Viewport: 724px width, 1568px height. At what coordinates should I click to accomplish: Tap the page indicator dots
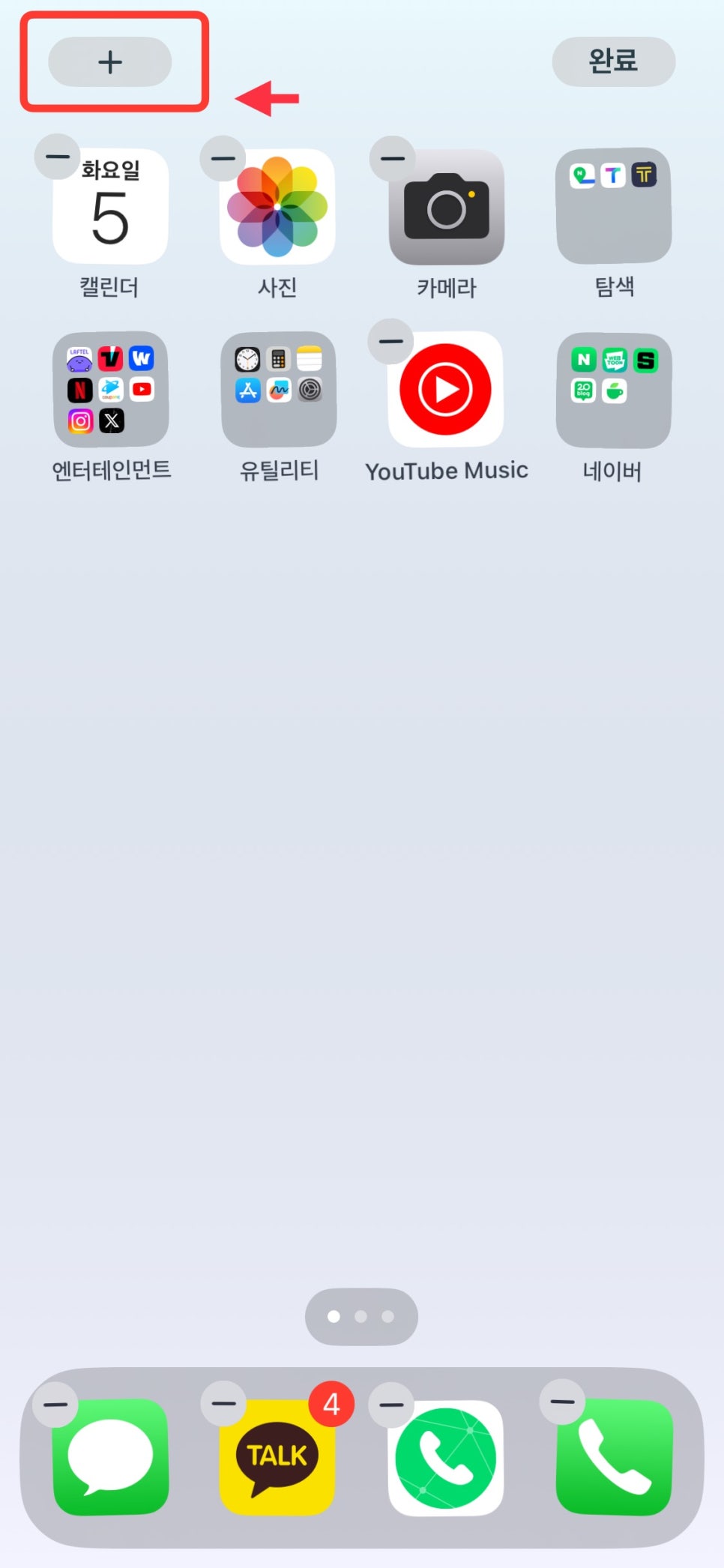[361, 1316]
